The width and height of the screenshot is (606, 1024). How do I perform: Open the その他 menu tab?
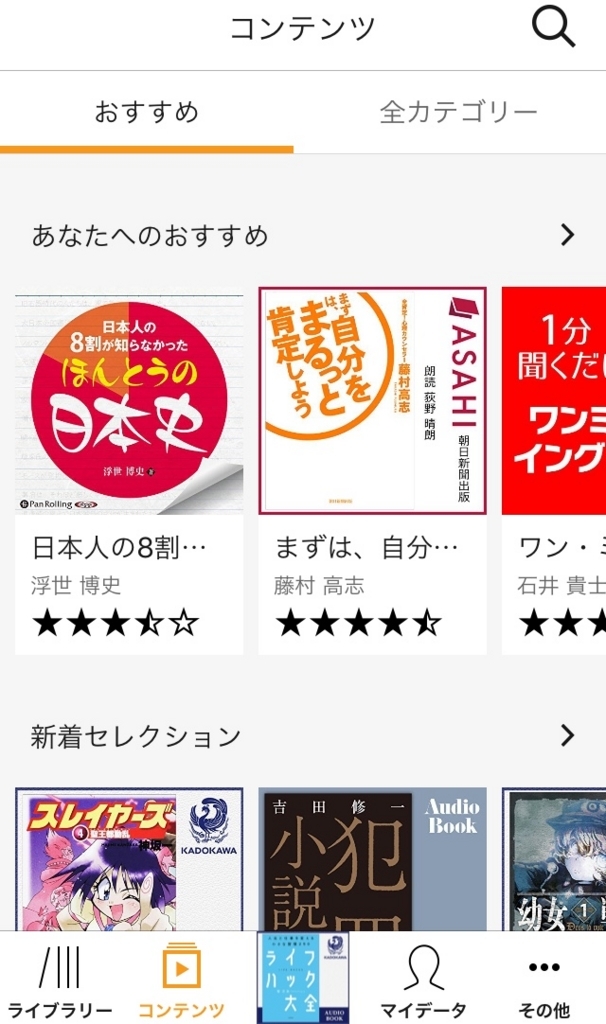544,979
